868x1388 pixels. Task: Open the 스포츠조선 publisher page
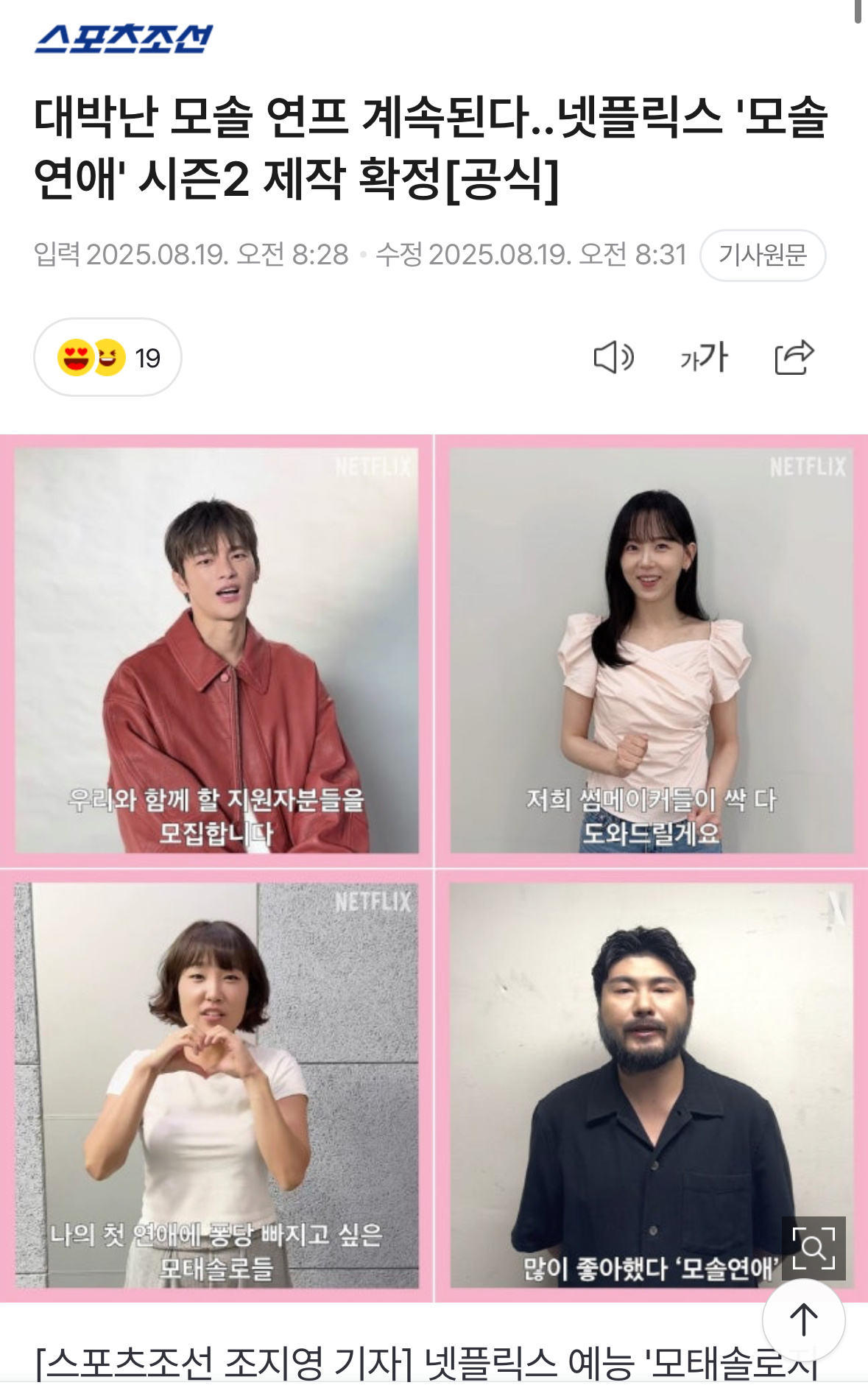coord(124,39)
